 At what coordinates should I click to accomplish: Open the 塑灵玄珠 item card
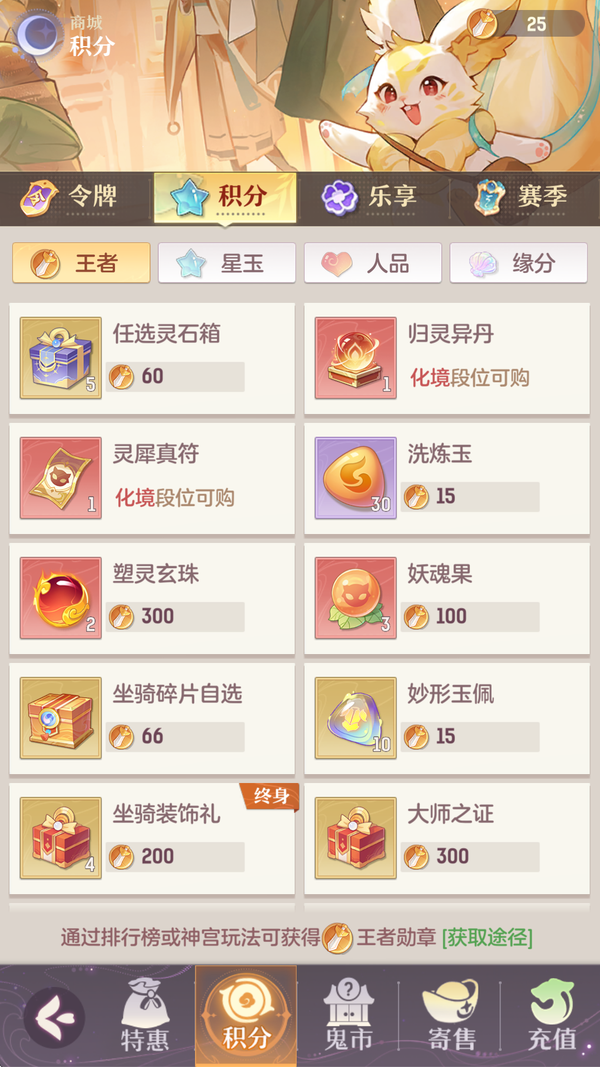coord(152,598)
